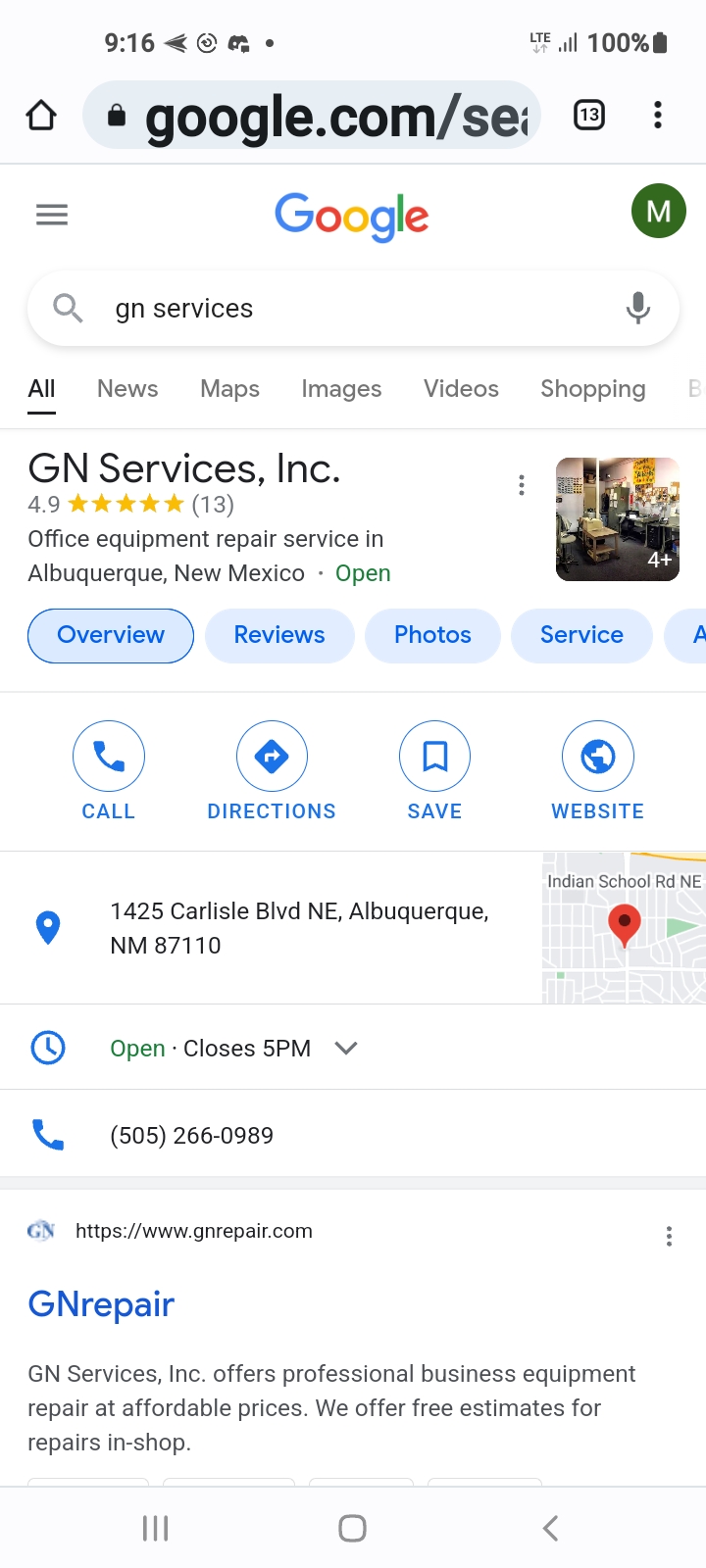Switch to the Photos tab
Viewport: 706px width, 1568px height.
tap(432, 635)
